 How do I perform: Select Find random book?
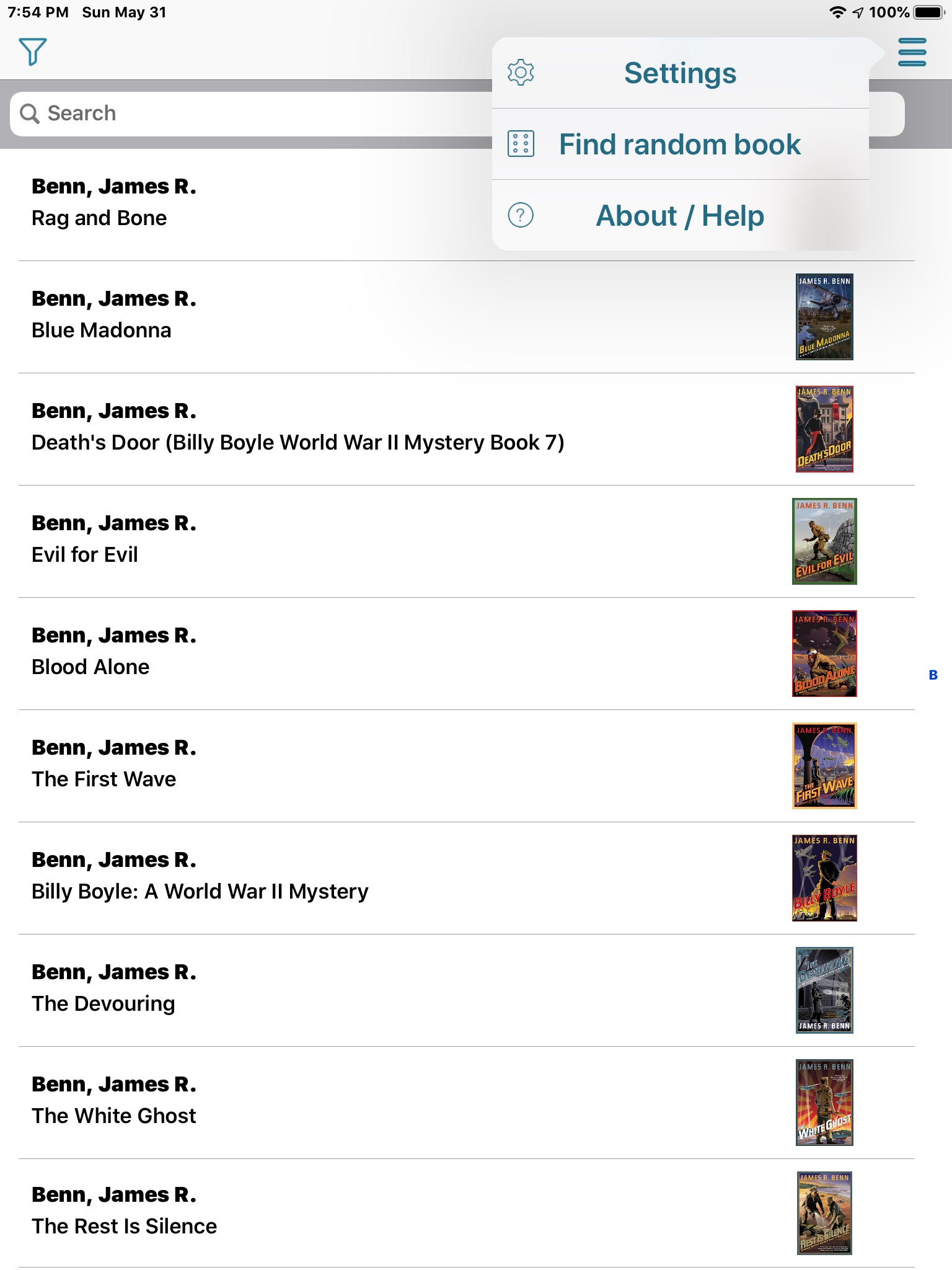pyautogui.click(x=680, y=144)
